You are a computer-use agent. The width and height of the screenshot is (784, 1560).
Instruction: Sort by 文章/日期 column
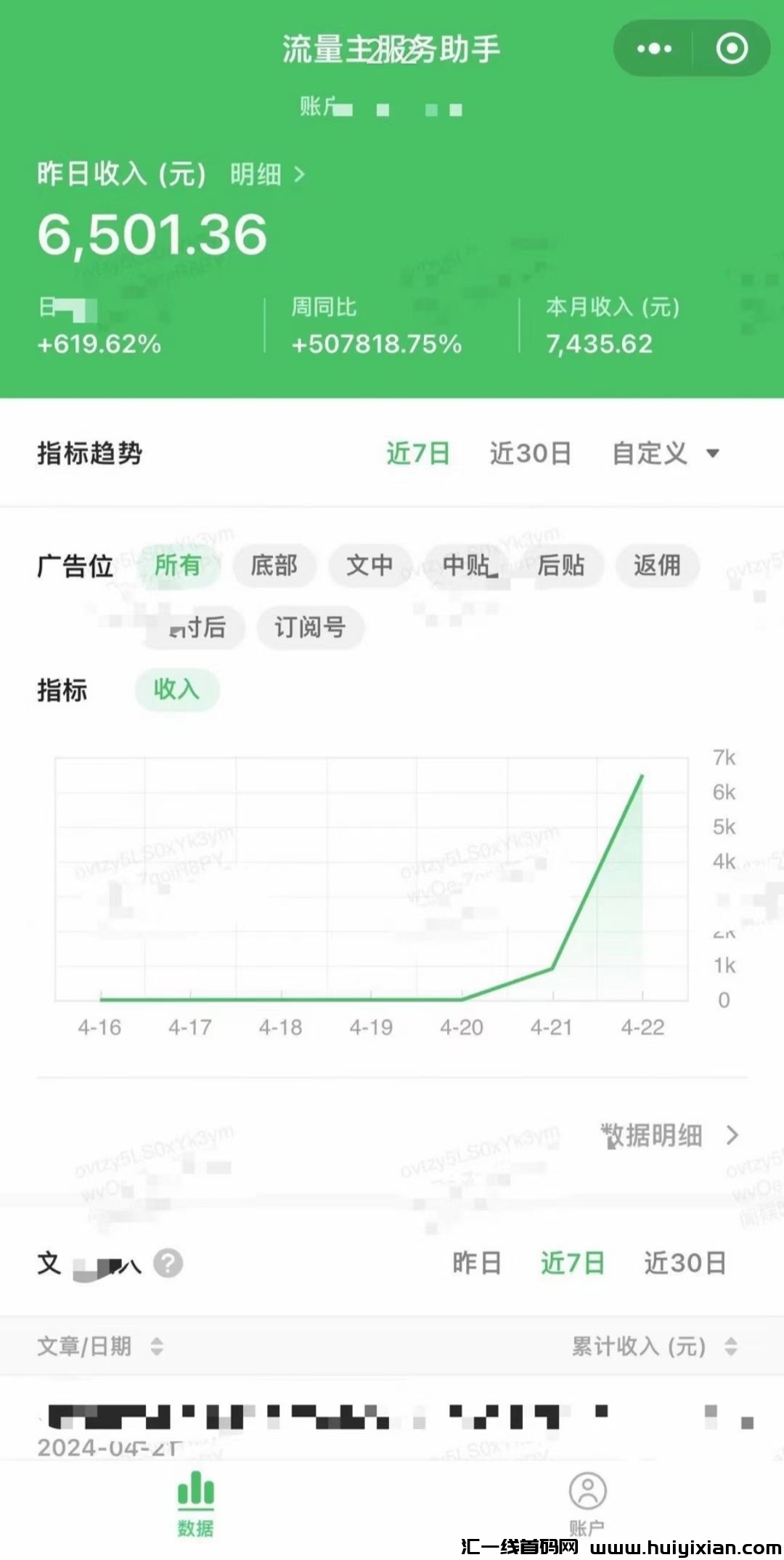click(100, 1346)
